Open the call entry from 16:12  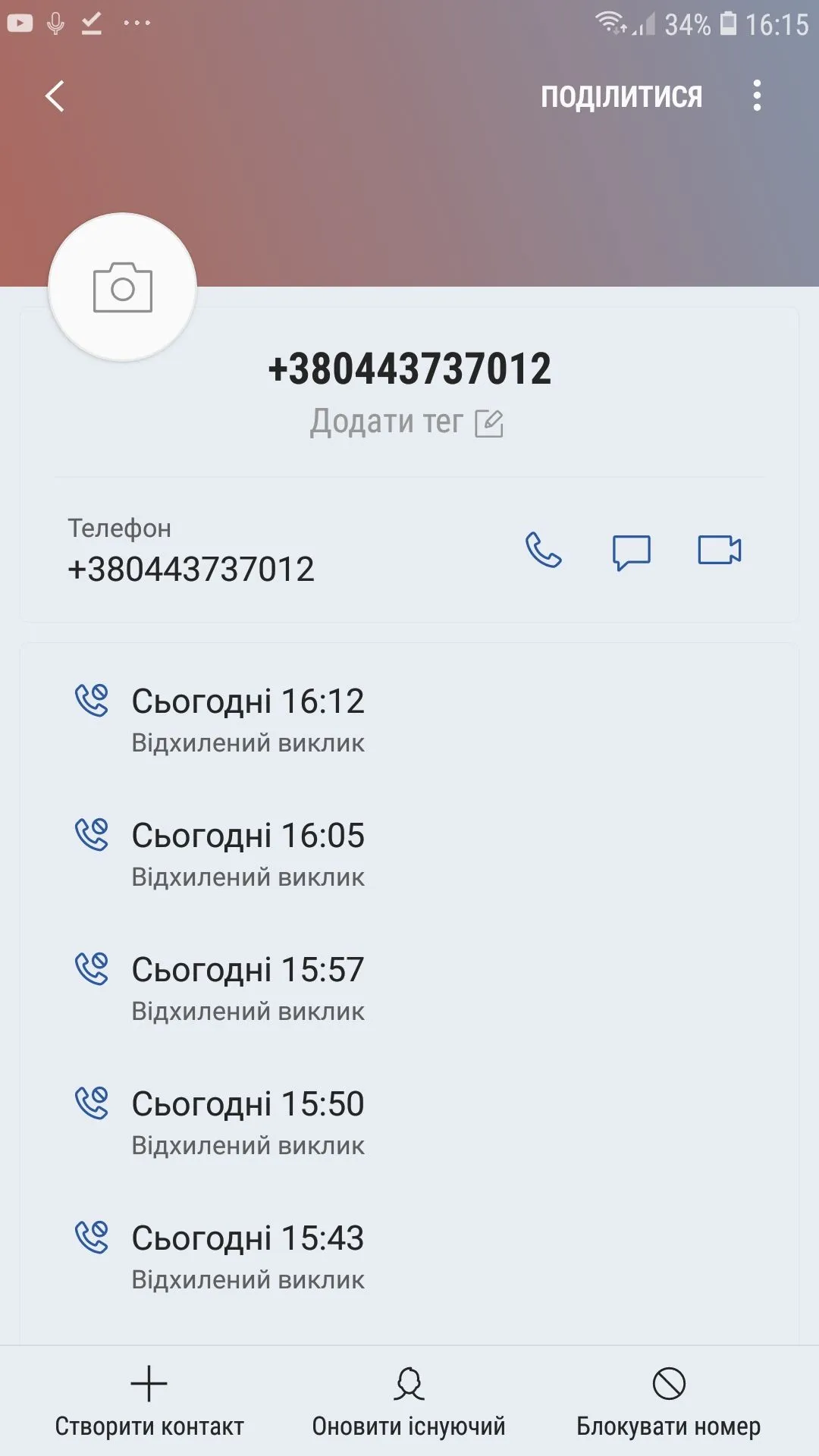248,719
